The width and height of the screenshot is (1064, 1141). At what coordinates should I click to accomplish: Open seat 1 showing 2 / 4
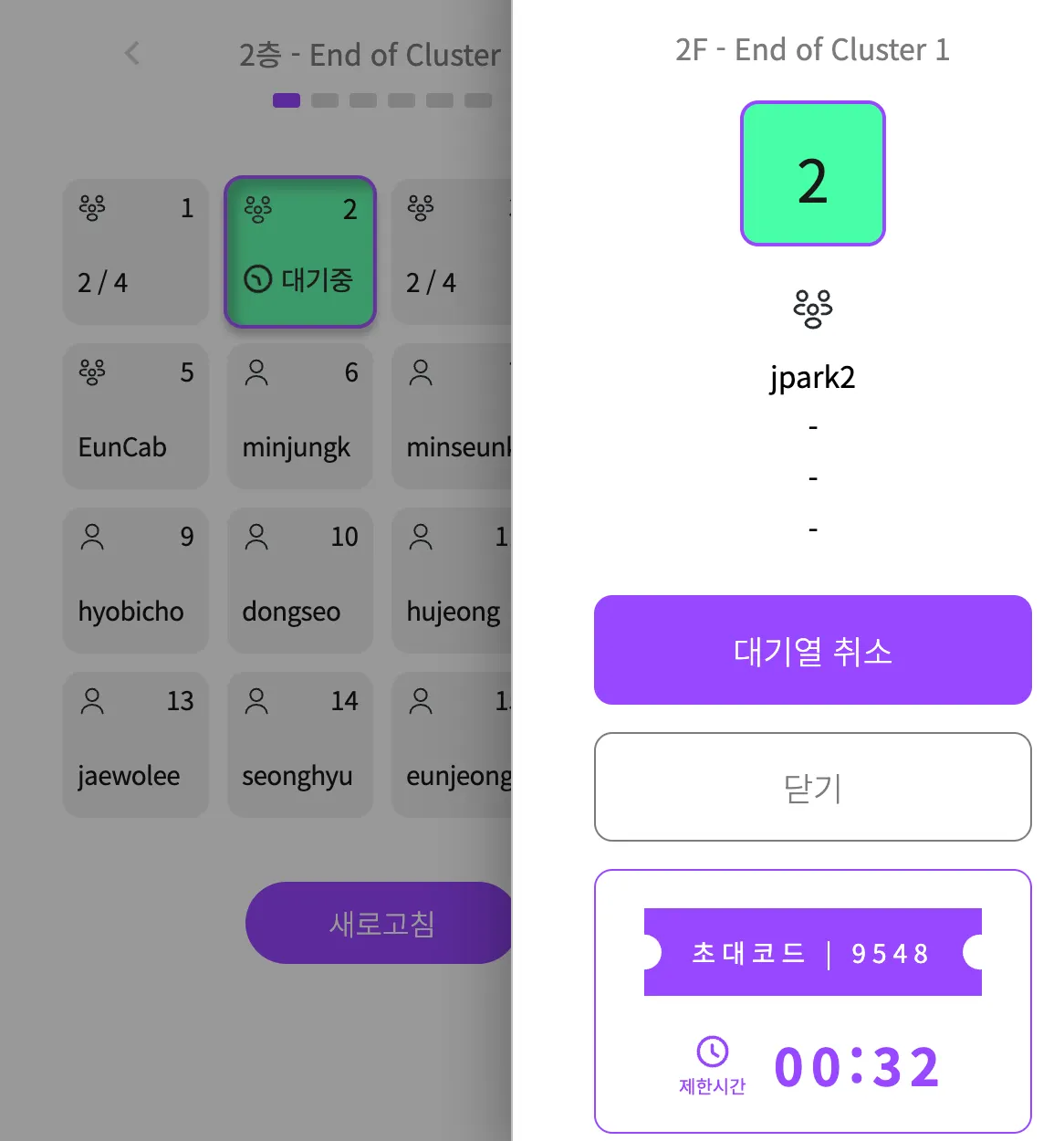[x=136, y=251]
